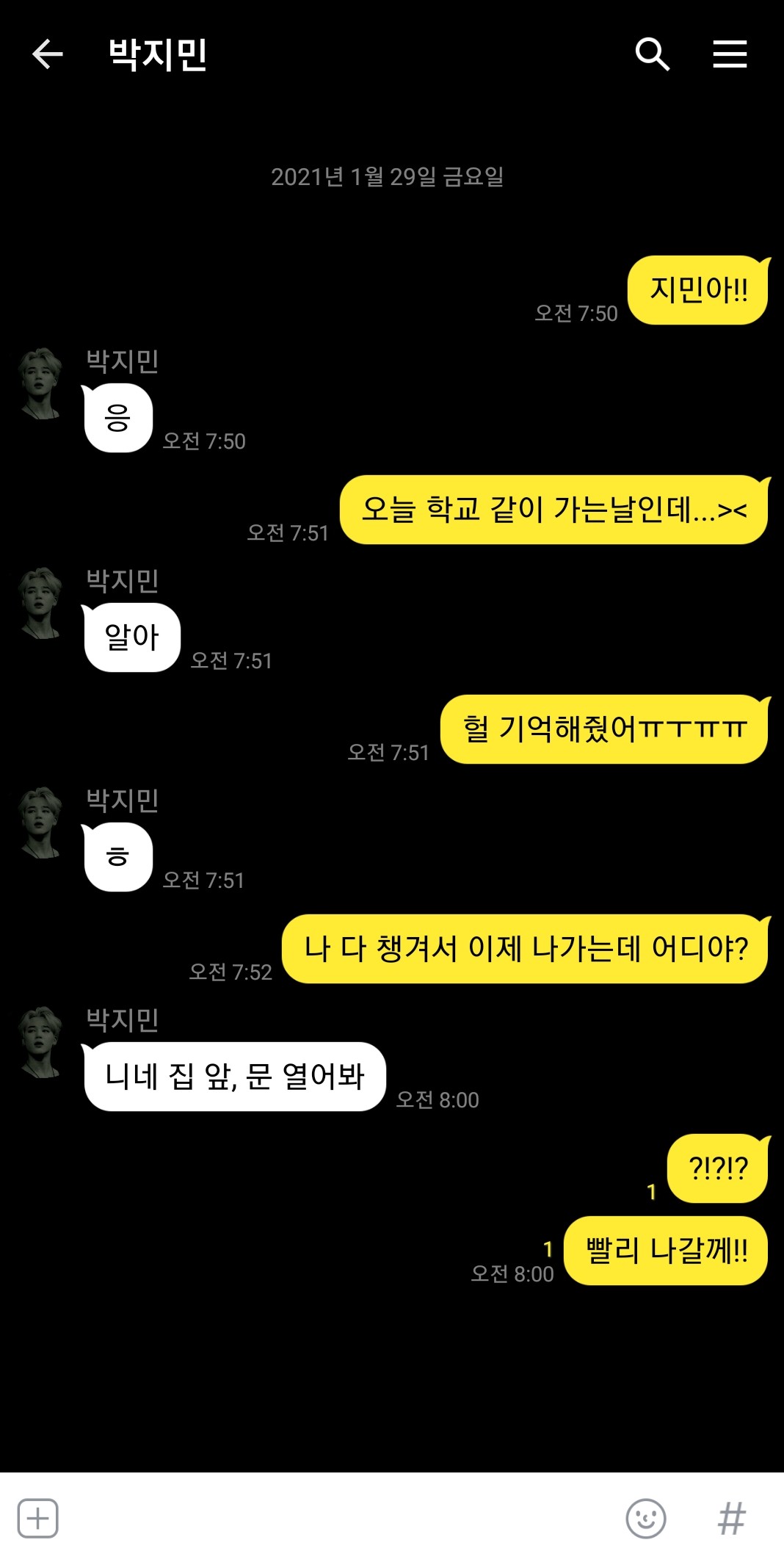
Task: Open 박지민's profile picture above 응
Action: pos(40,383)
